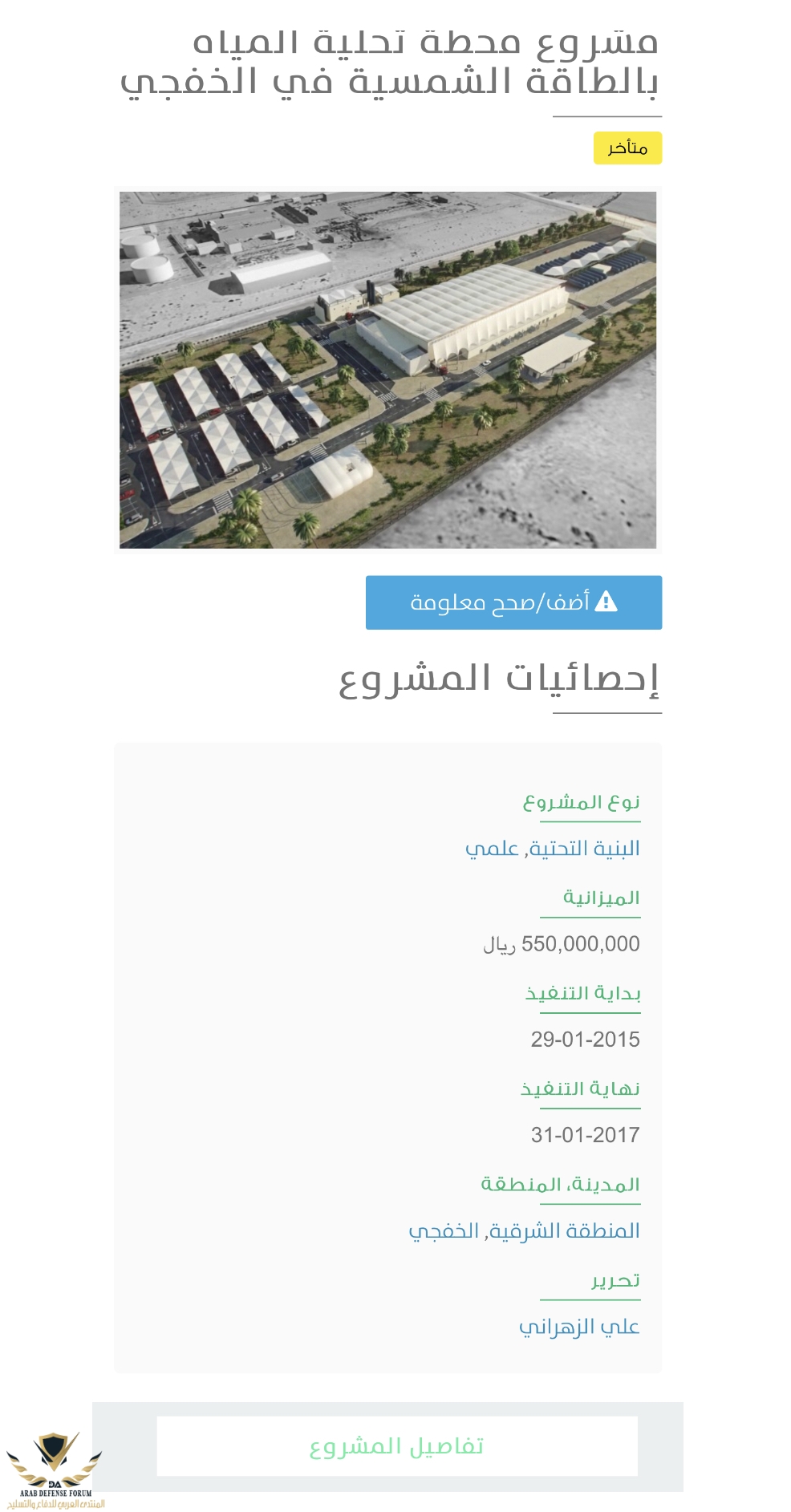Open the الخفجي city link

pos(444,1230)
